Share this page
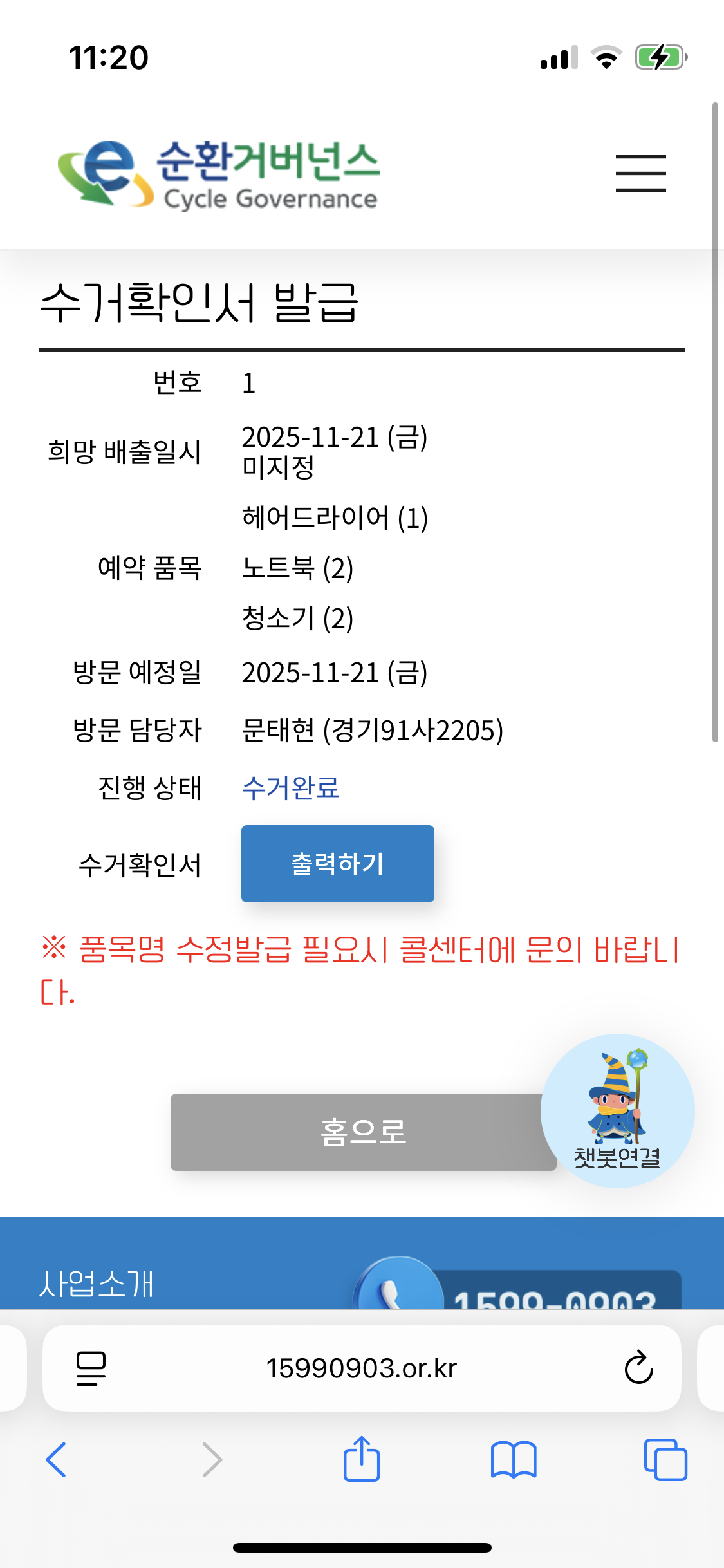This screenshot has width=724, height=1568. pyautogui.click(x=362, y=1459)
